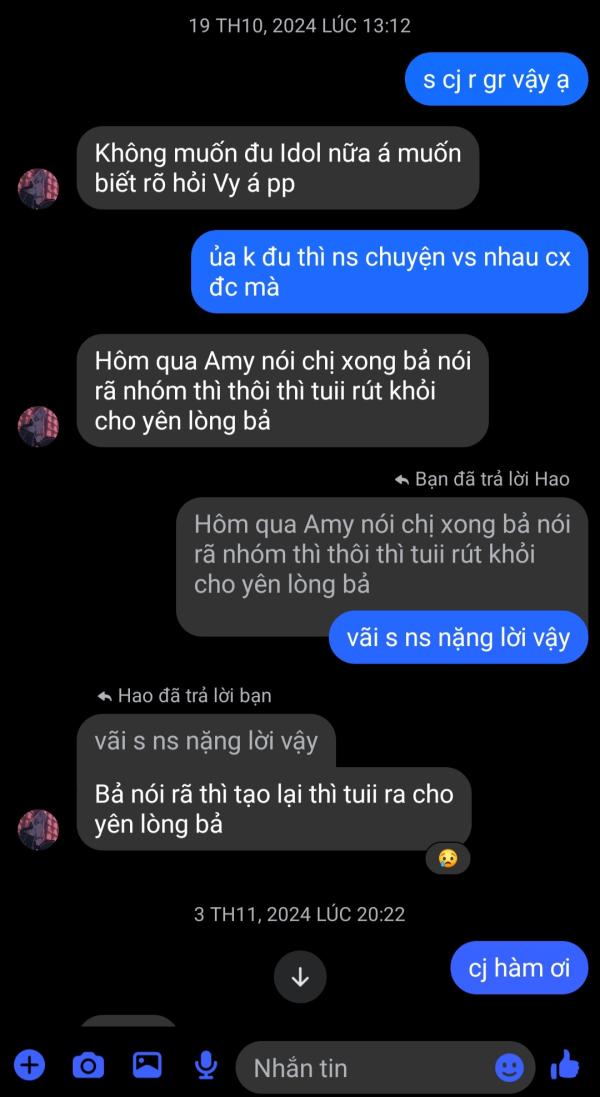The width and height of the screenshot is (600, 1097).
Task: View the sad reaction on Hao's message
Action: click(x=448, y=857)
